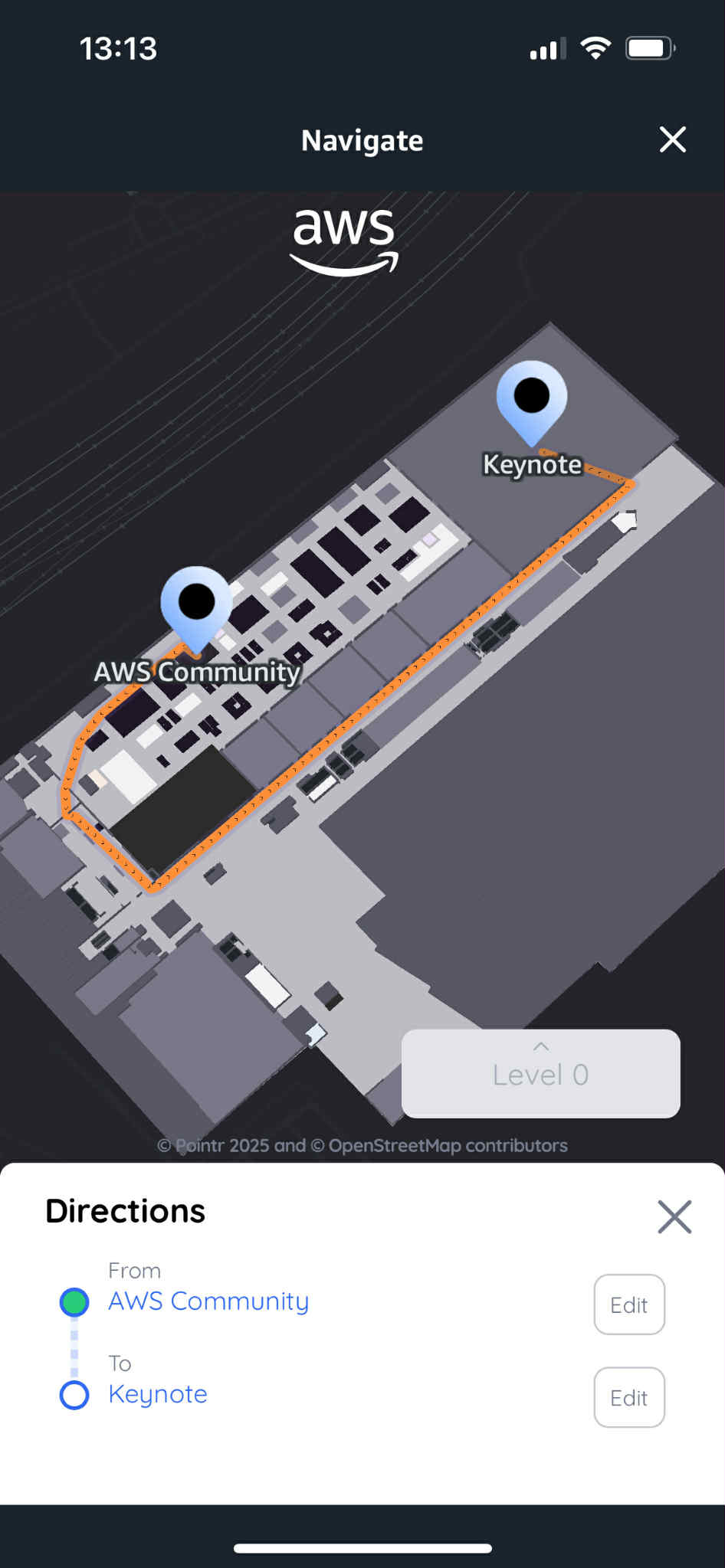The width and height of the screenshot is (725, 1568).
Task: Dismiss the Directions panel
Action: (x=674, y=1216)
